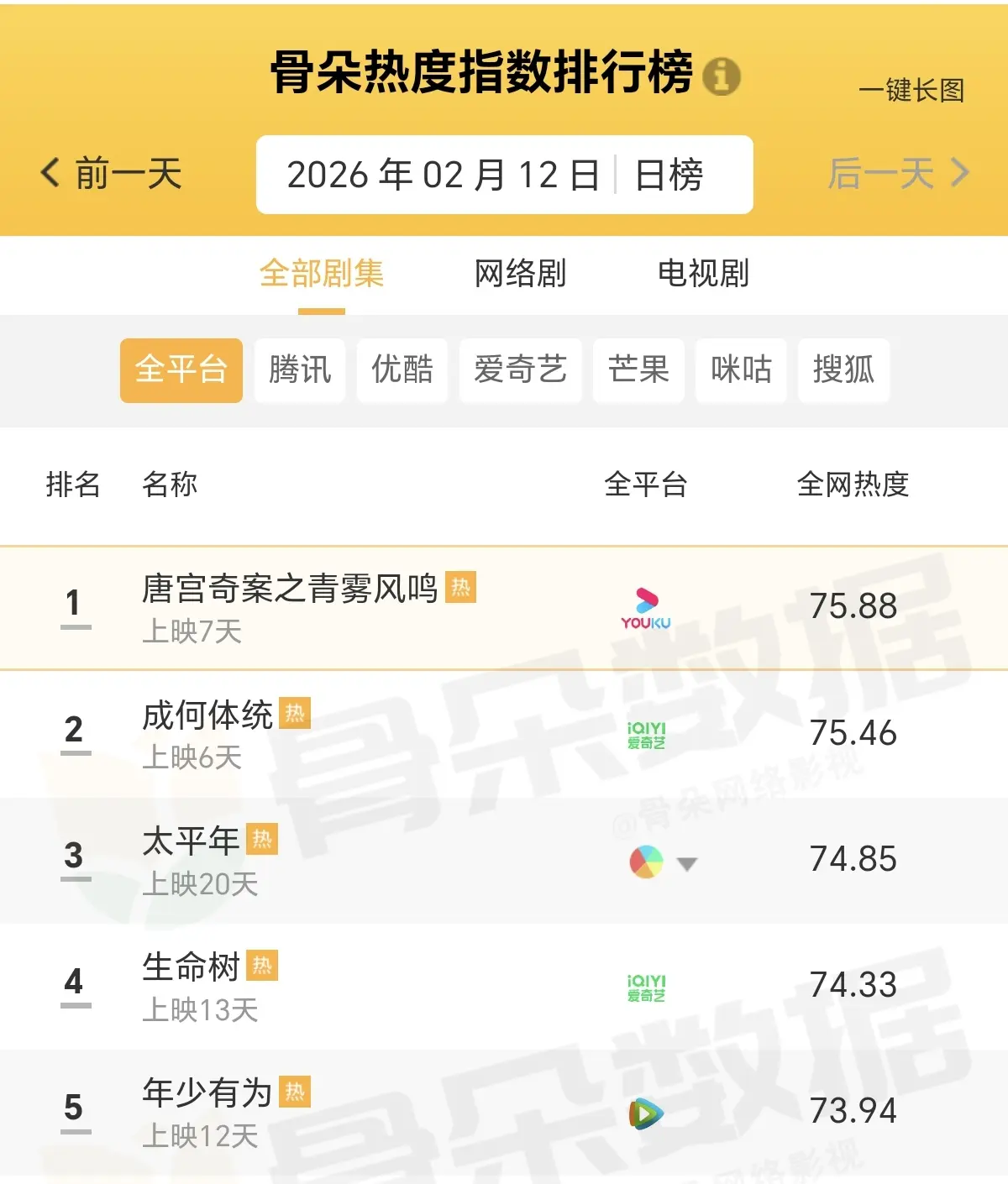1008x1184 pixels.
Task: View the 生命树 entry
Action: click(x=192, y=968)
